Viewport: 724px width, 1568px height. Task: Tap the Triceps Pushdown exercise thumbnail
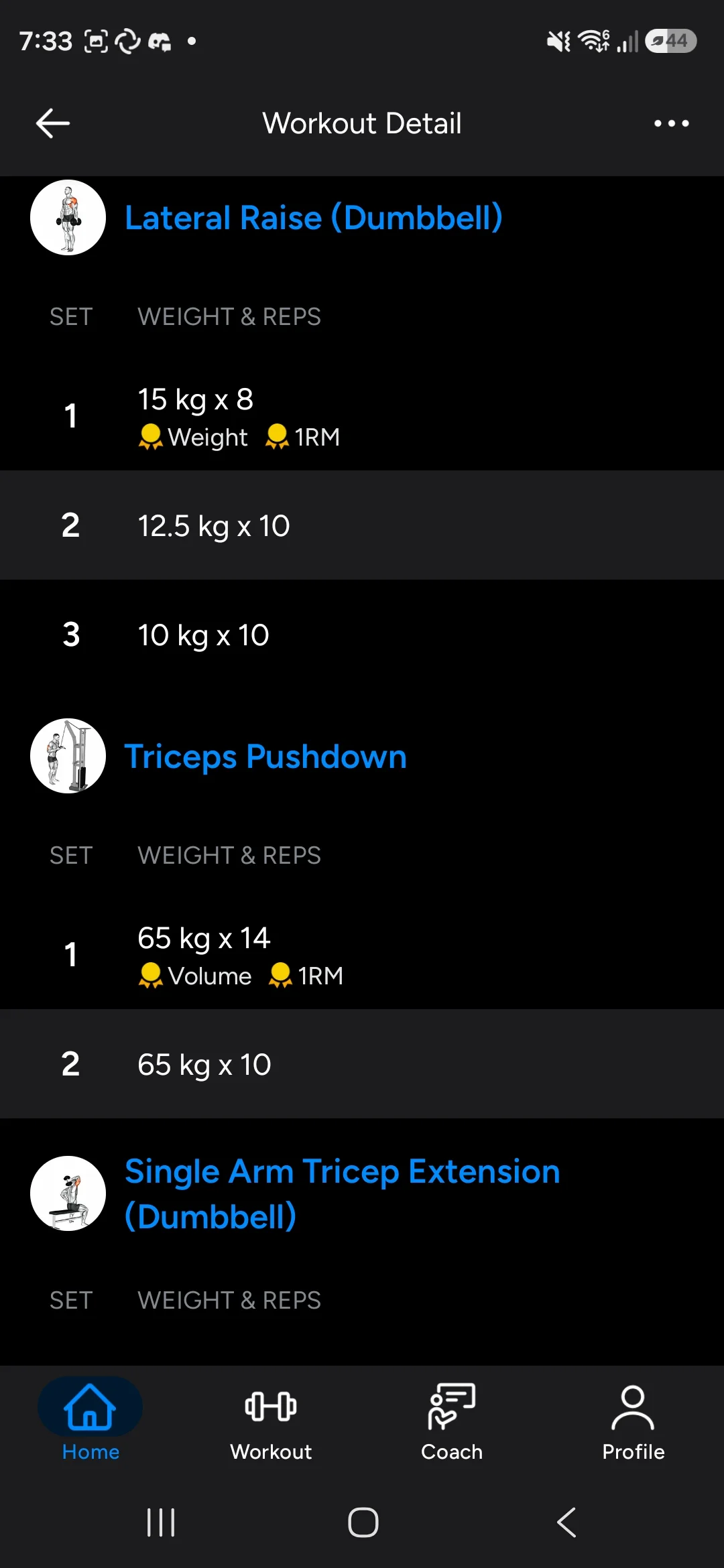pyautogui.click(x=68, y=756)
